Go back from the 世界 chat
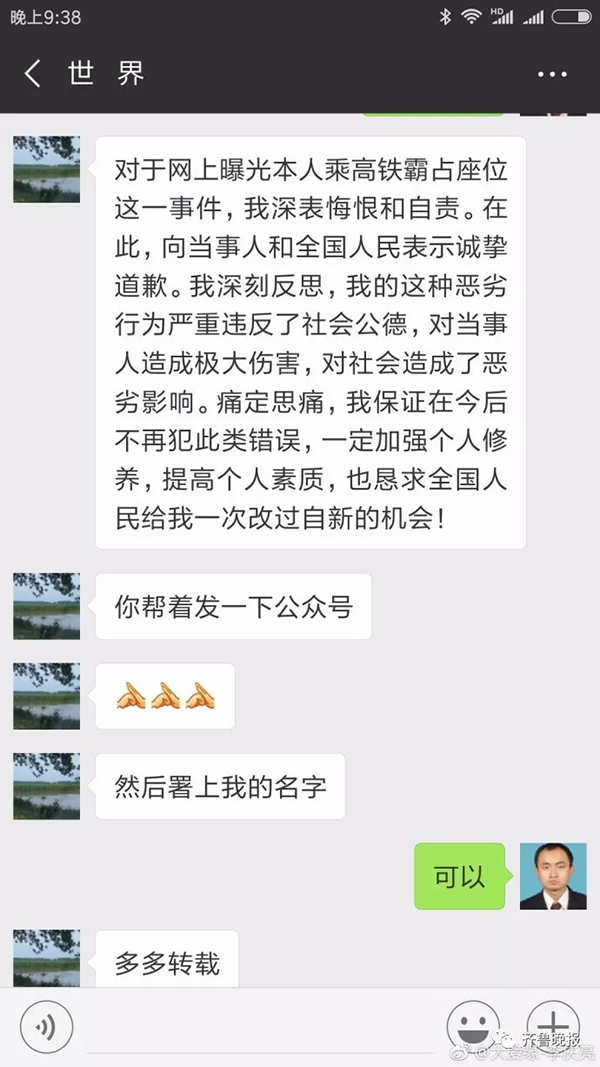The height and width of the screenshot is (1067, 600). coord(33,73)
